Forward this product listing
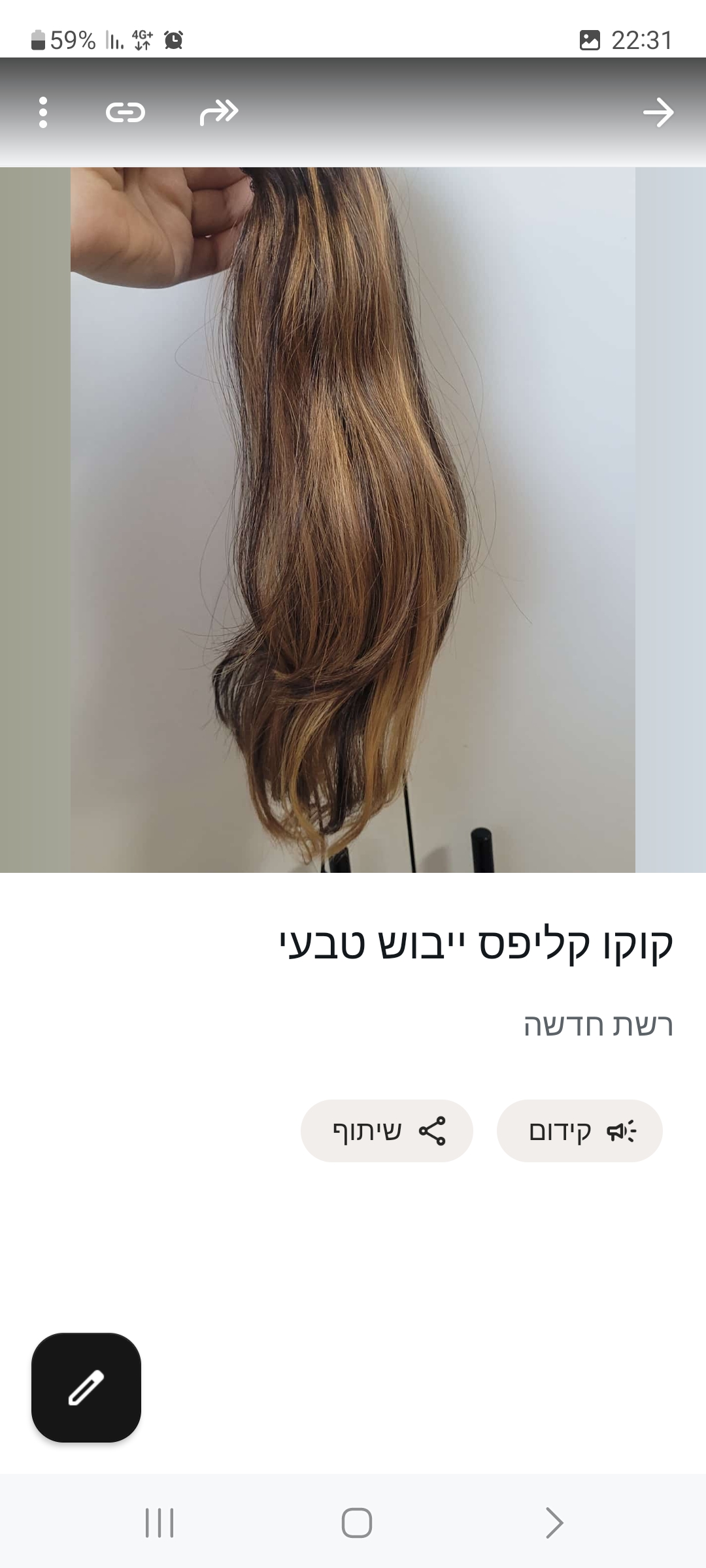 (219, 112)
